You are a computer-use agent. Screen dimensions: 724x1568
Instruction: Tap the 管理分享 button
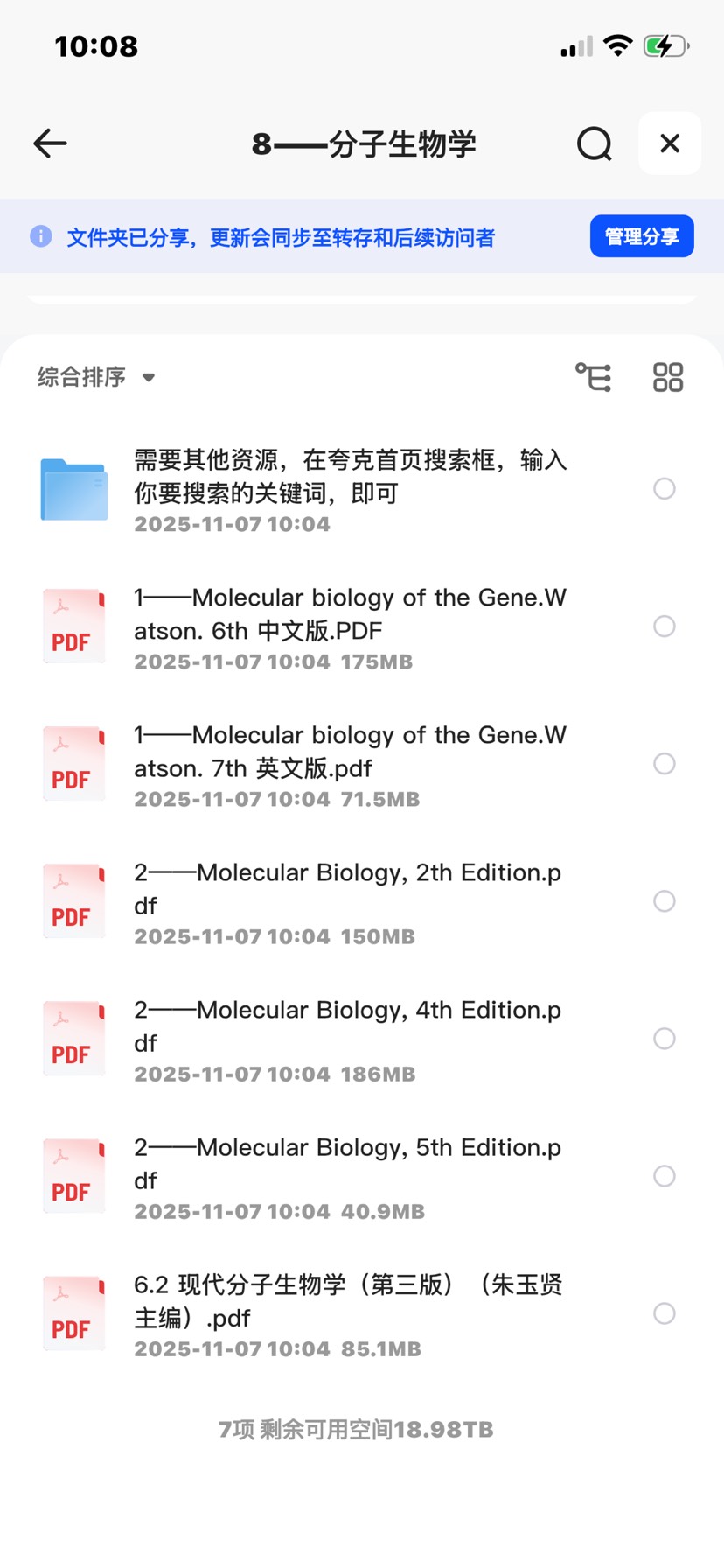(x=641, y=236)
